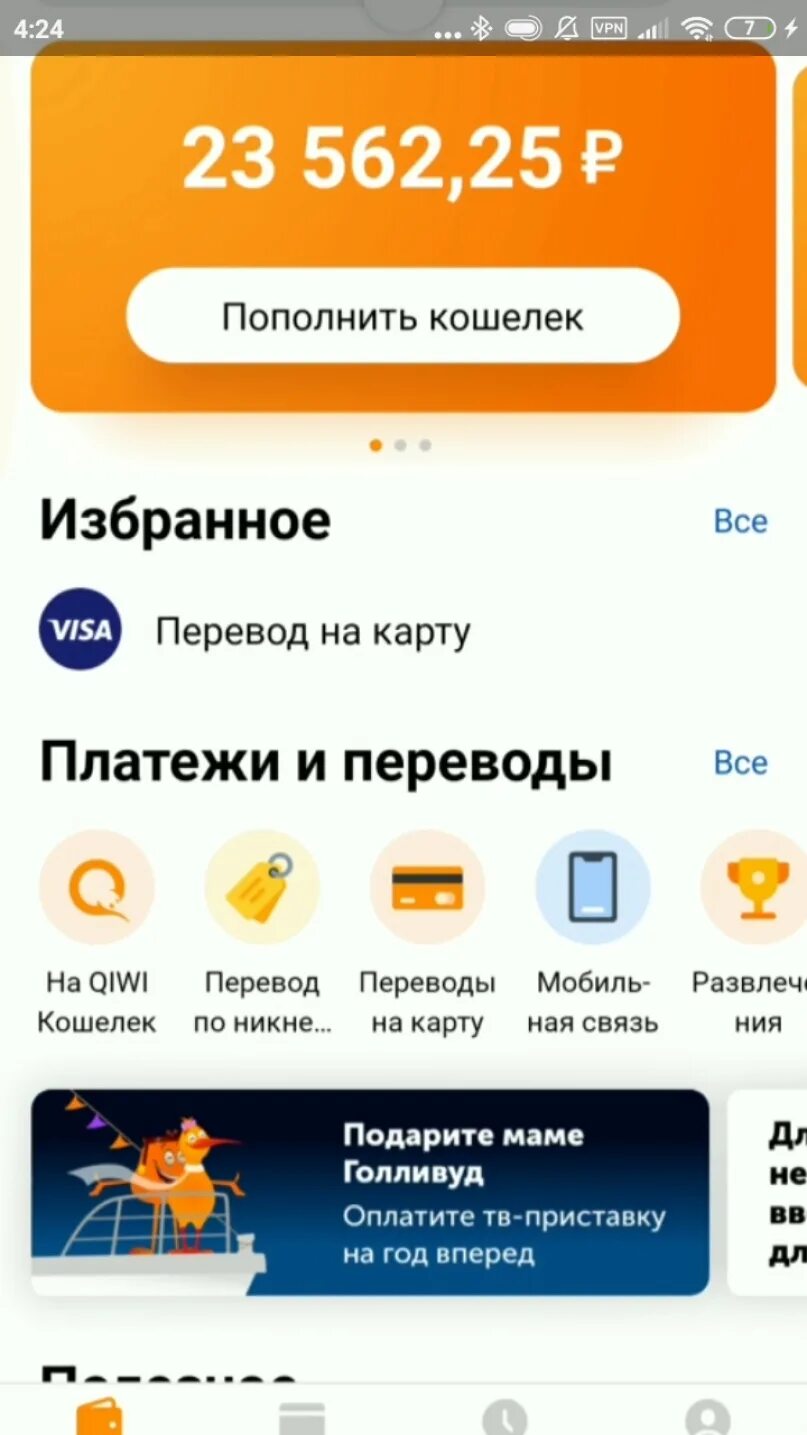
Task: Tap the balance card page indicator dots
Action: point(400,445)
